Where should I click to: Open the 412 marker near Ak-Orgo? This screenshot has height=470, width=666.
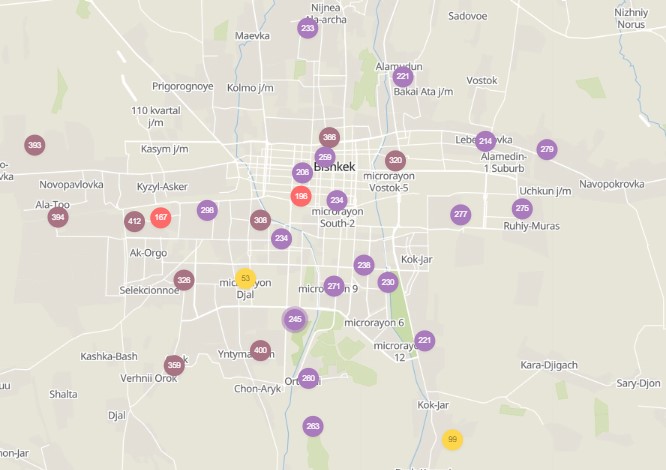135,221
